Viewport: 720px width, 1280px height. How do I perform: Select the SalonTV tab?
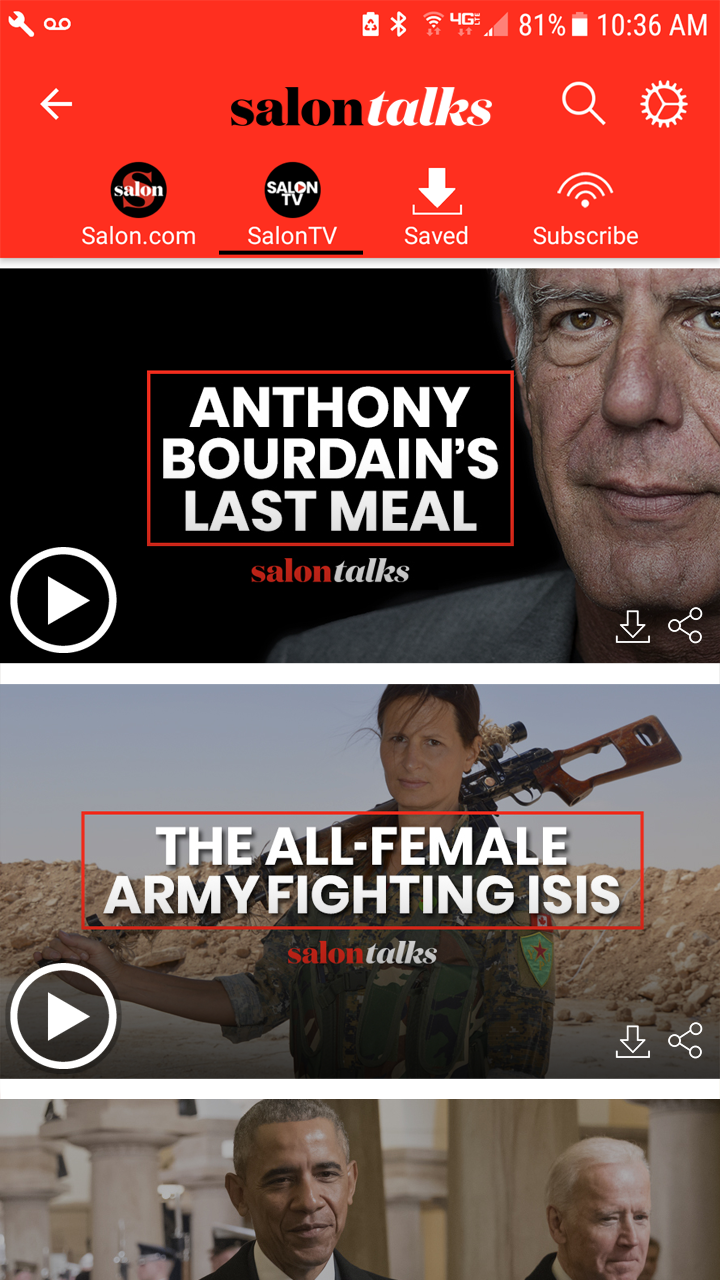292,206
